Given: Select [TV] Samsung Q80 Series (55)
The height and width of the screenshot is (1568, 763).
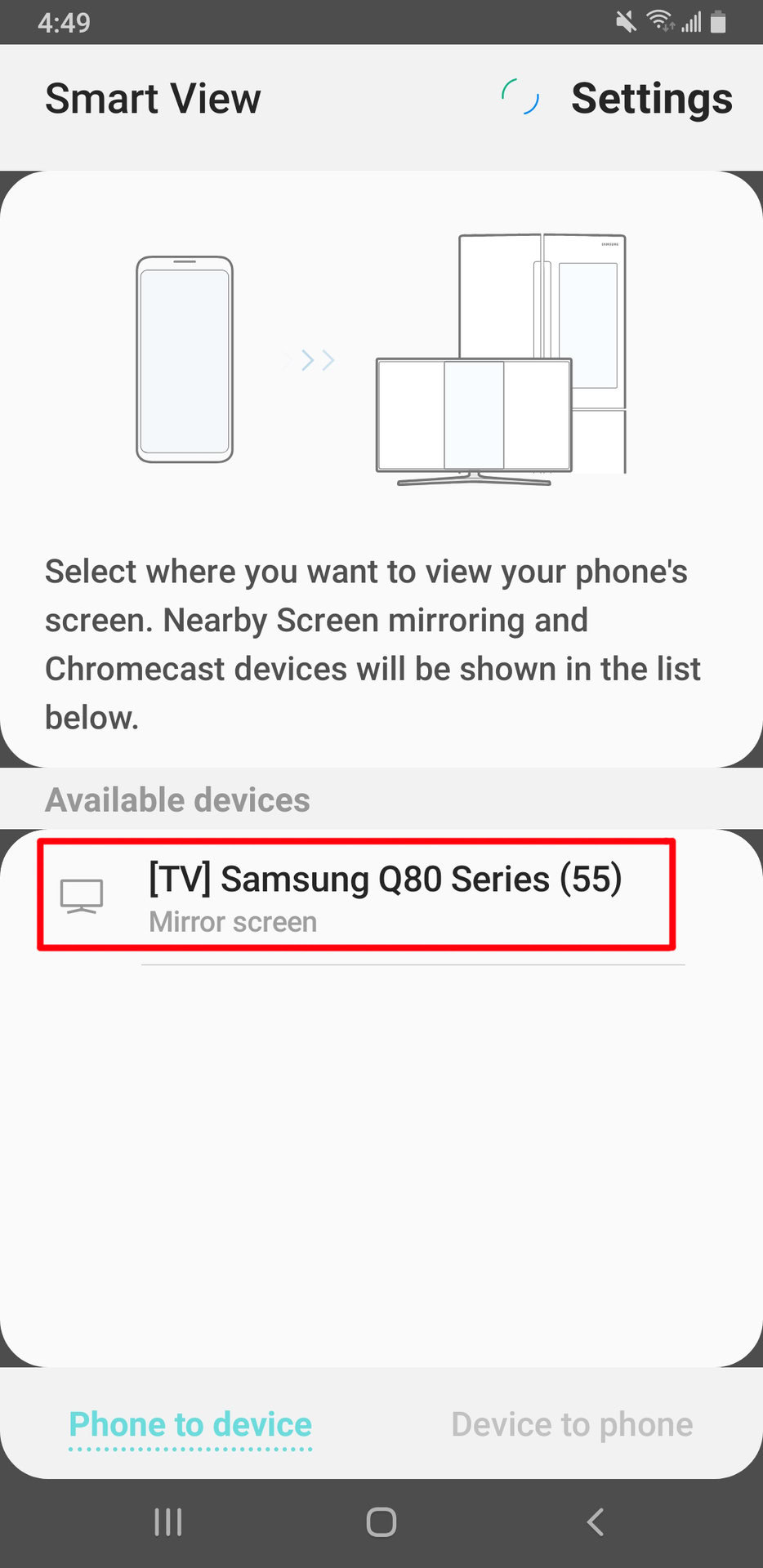Looking at the screenshot, I should click(x=384, y=896).
